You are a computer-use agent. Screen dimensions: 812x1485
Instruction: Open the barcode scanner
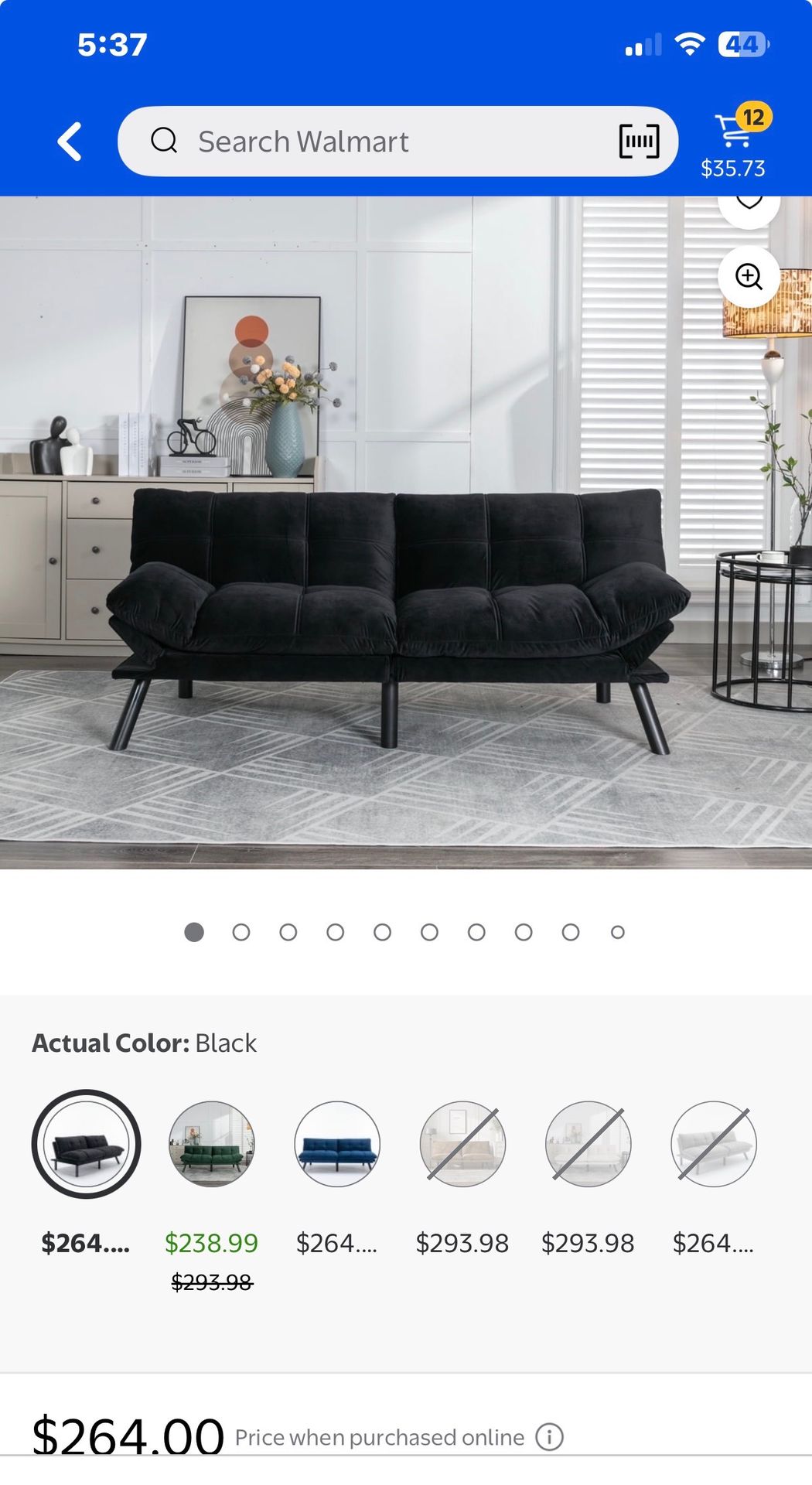pyautogui.click(x=639, y=142)
